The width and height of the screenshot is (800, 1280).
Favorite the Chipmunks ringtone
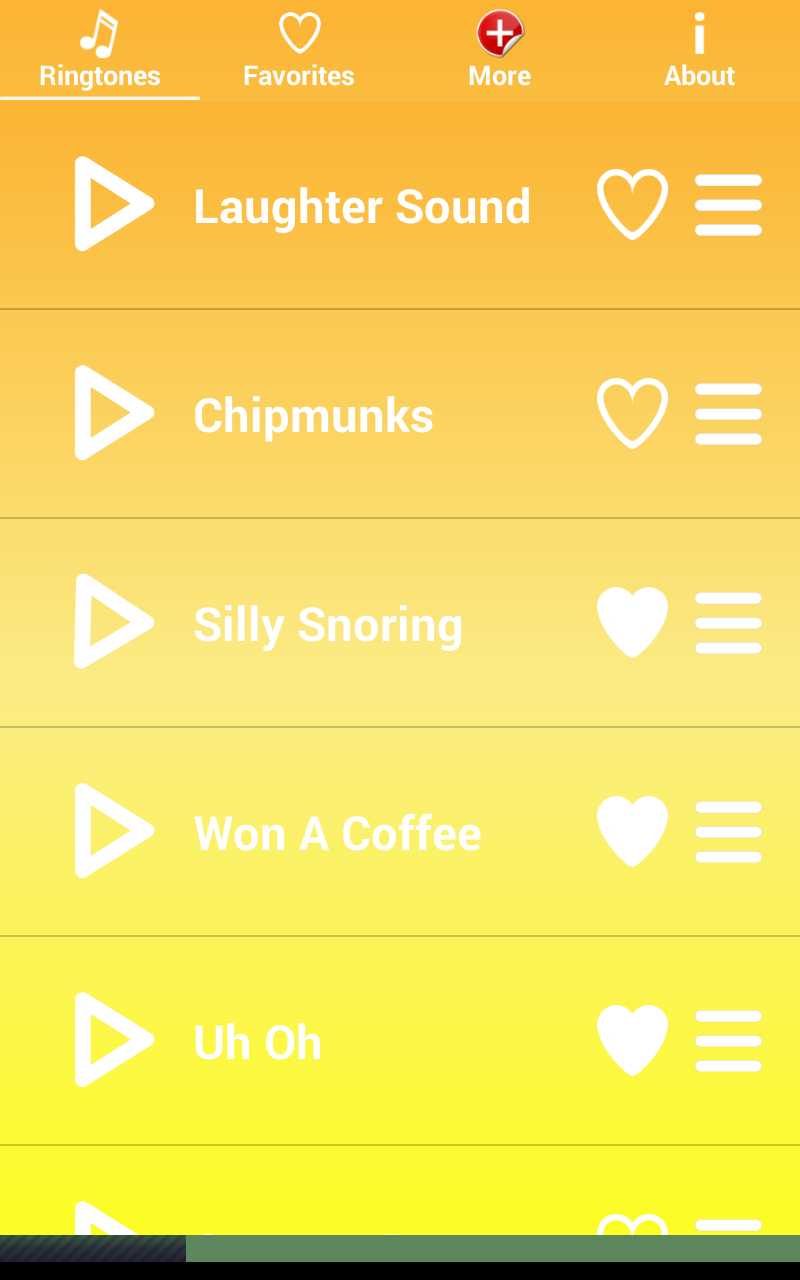point(632,413)
